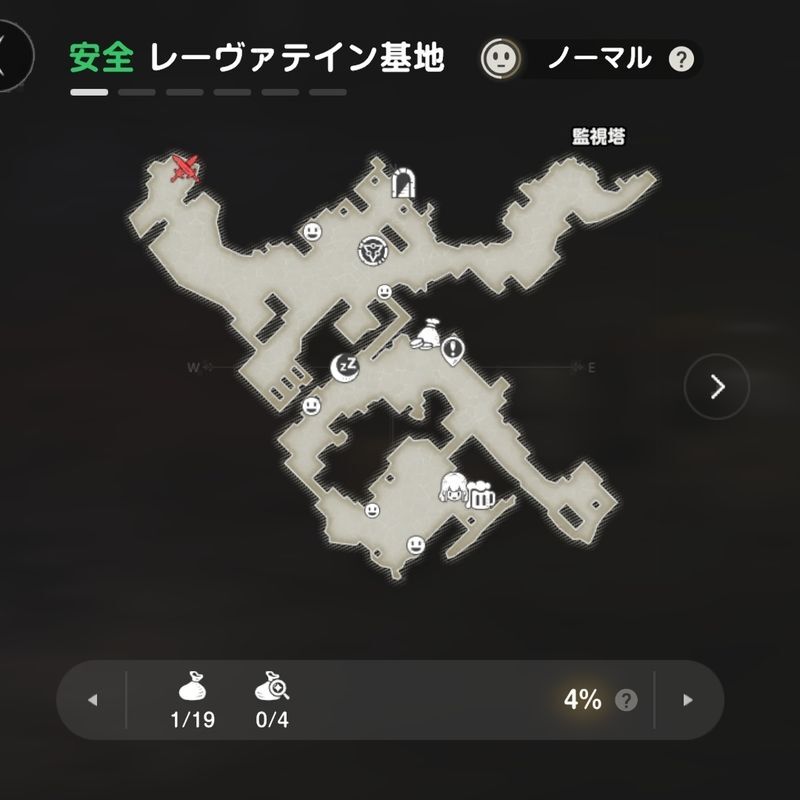
Task: Tap the circular emblem marker
Action: [373, 250]
